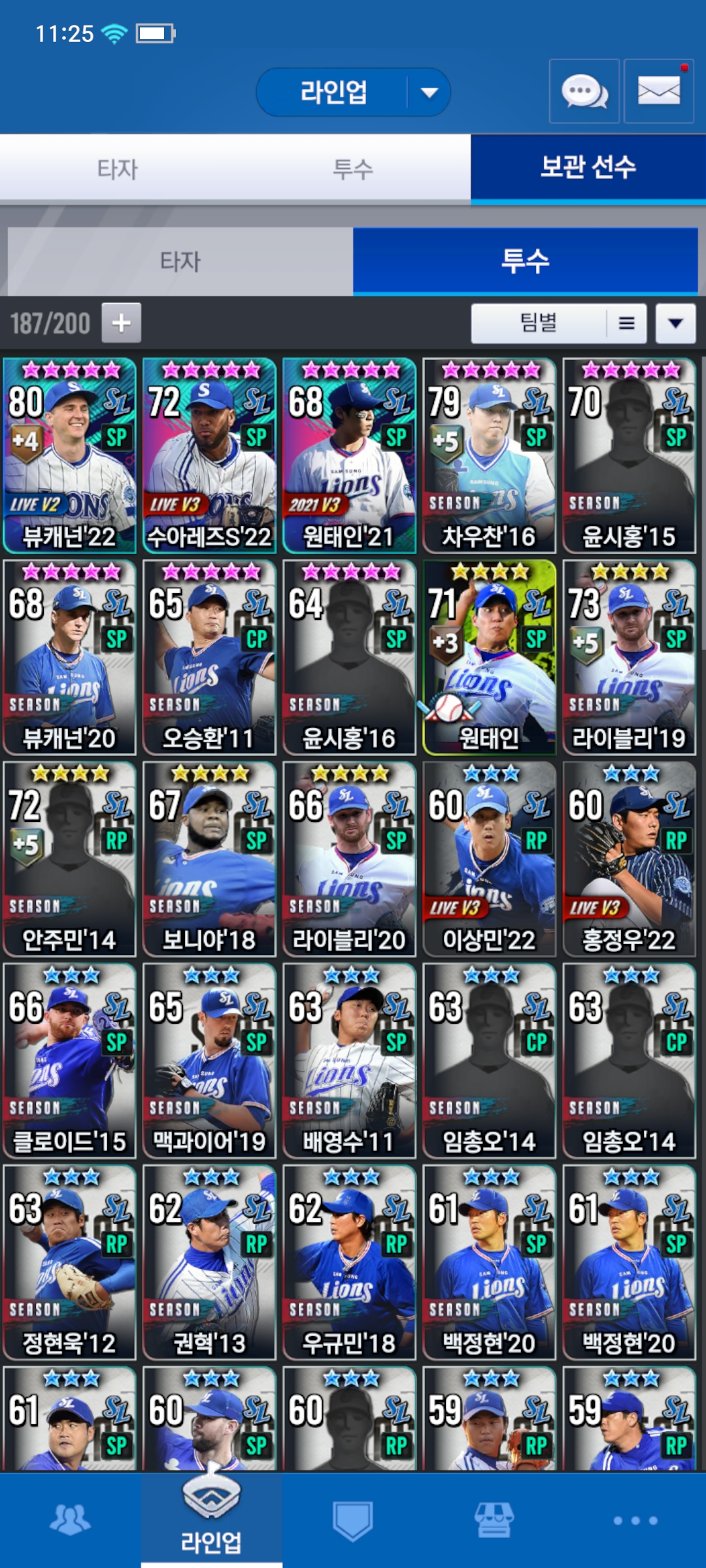Open the 오승환'11 player card
Viewport: 706px width, 1568px height.
[210, 657]
